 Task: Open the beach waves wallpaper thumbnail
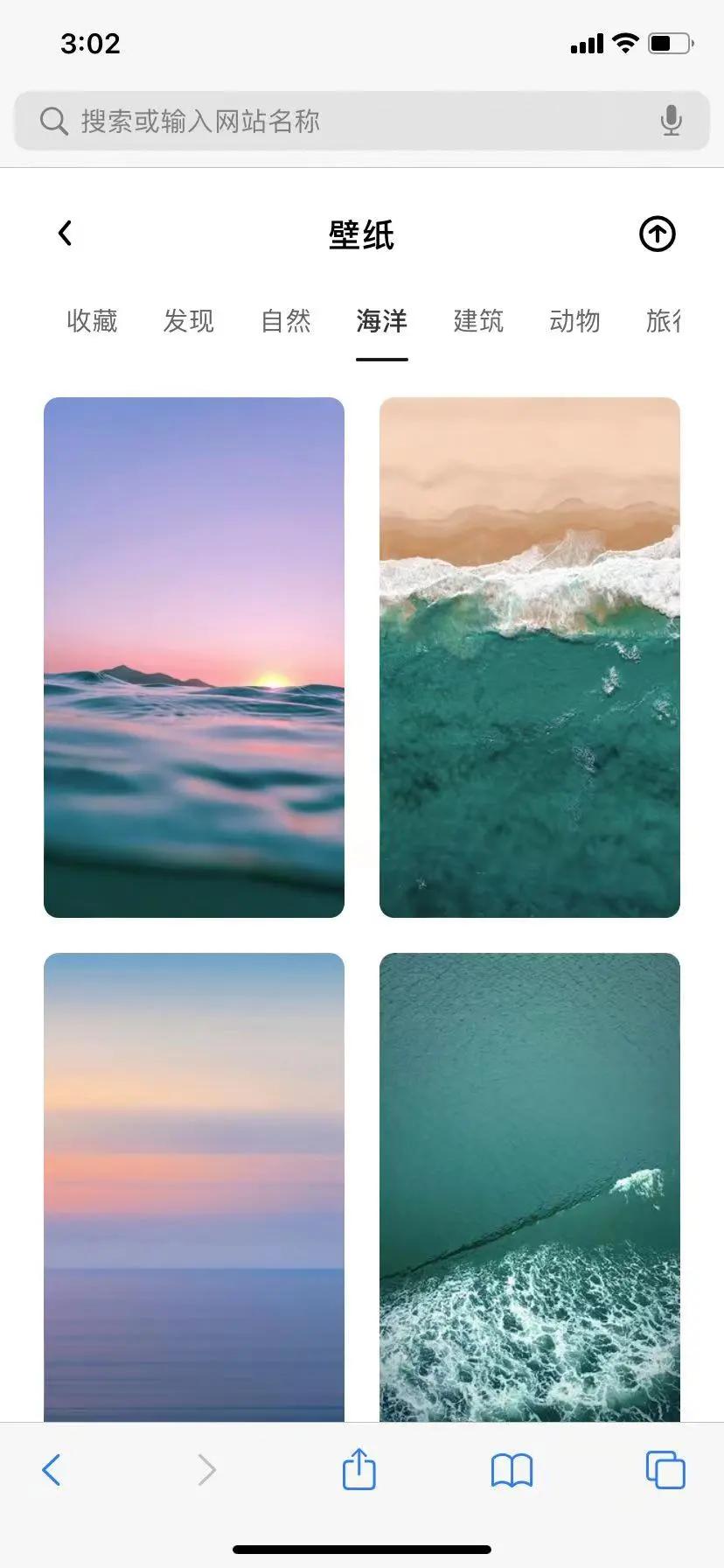pyautogui.click(x=528, y=656)
